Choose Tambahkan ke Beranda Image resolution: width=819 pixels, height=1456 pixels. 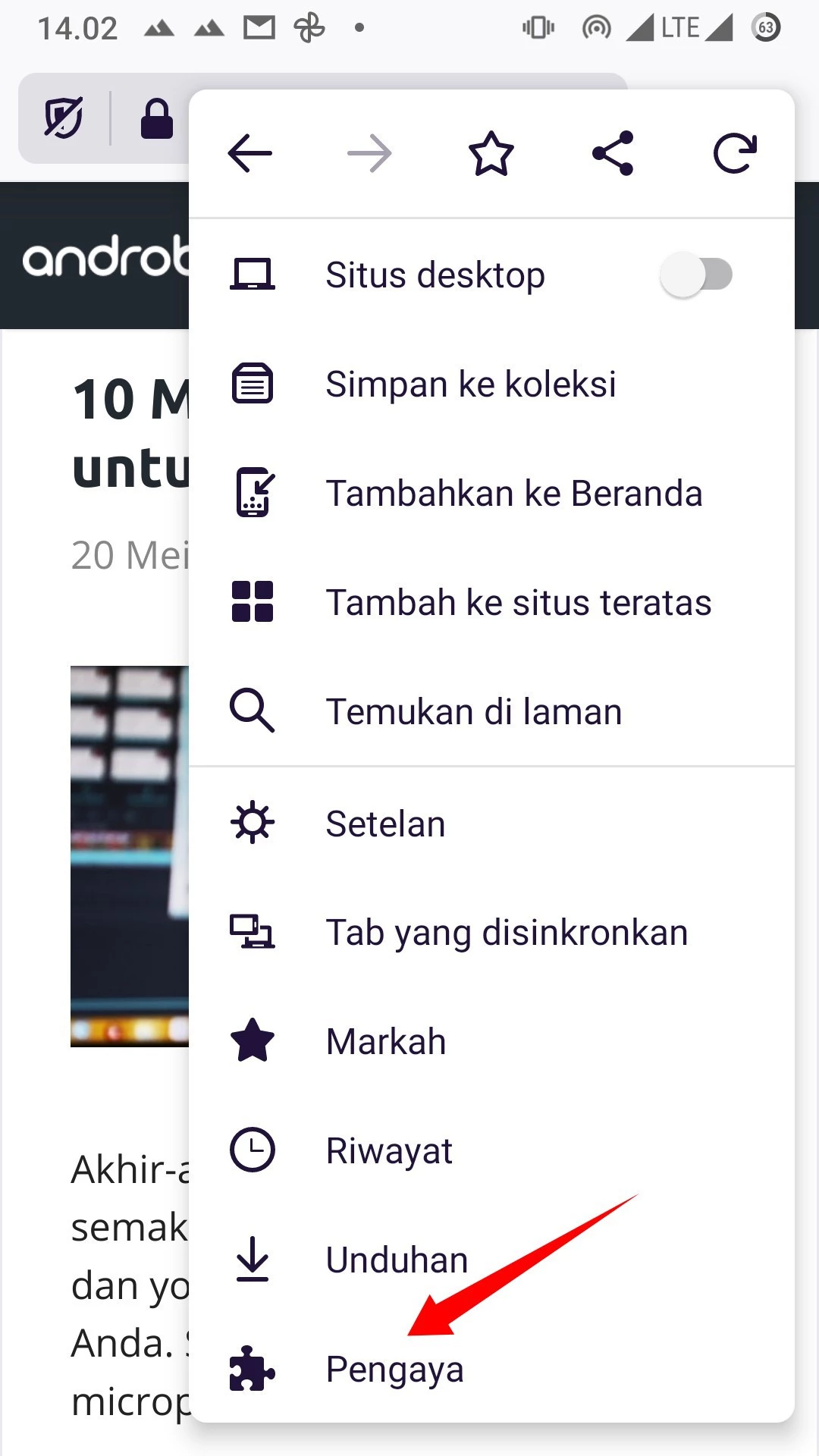point(514,492)
